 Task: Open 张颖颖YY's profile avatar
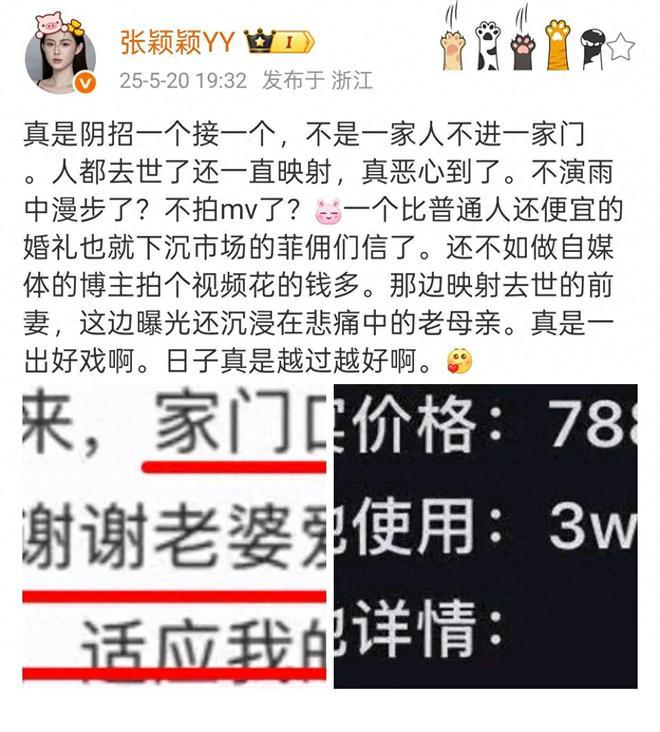coord(60,57)
